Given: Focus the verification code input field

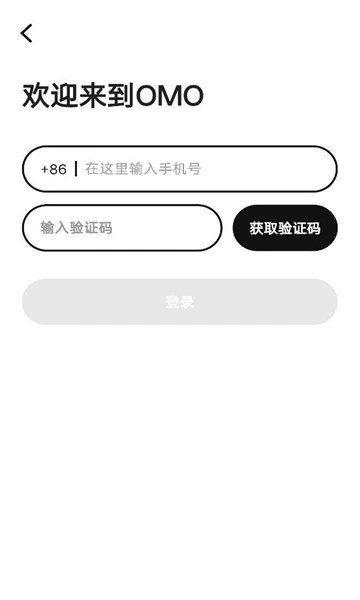Looking at the screenshot, I should tap(122, 228).
